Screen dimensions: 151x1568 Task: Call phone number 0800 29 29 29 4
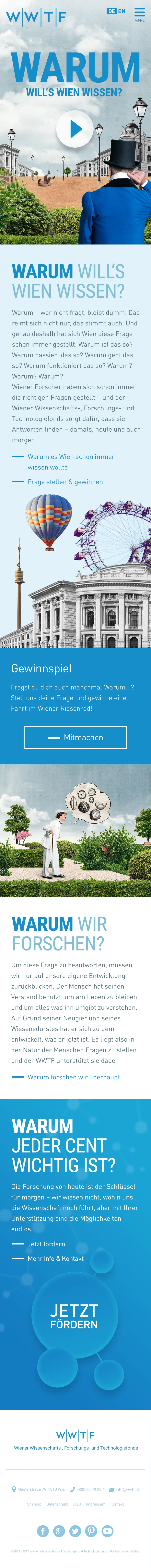[x=90, y=1489]
